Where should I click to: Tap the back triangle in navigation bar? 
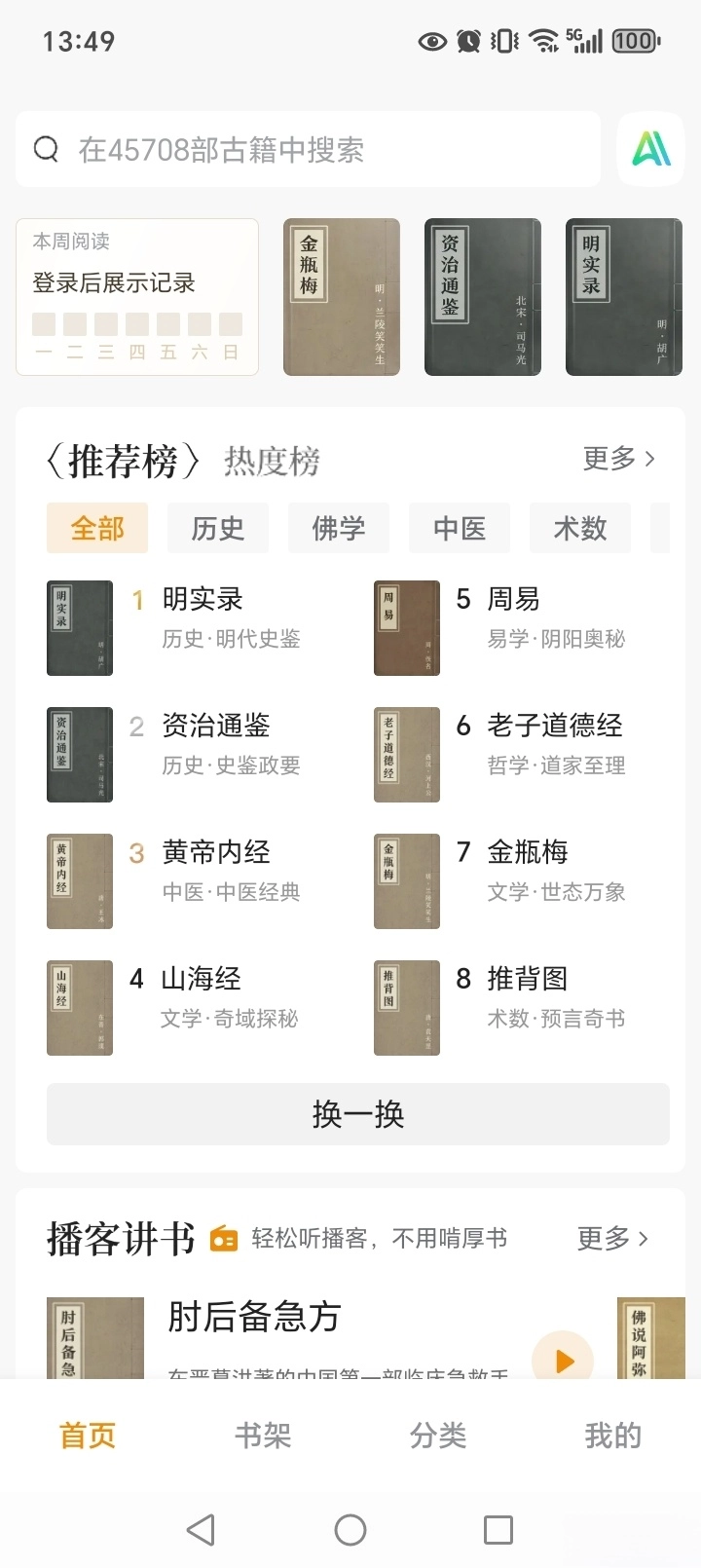coord(201,1529)
